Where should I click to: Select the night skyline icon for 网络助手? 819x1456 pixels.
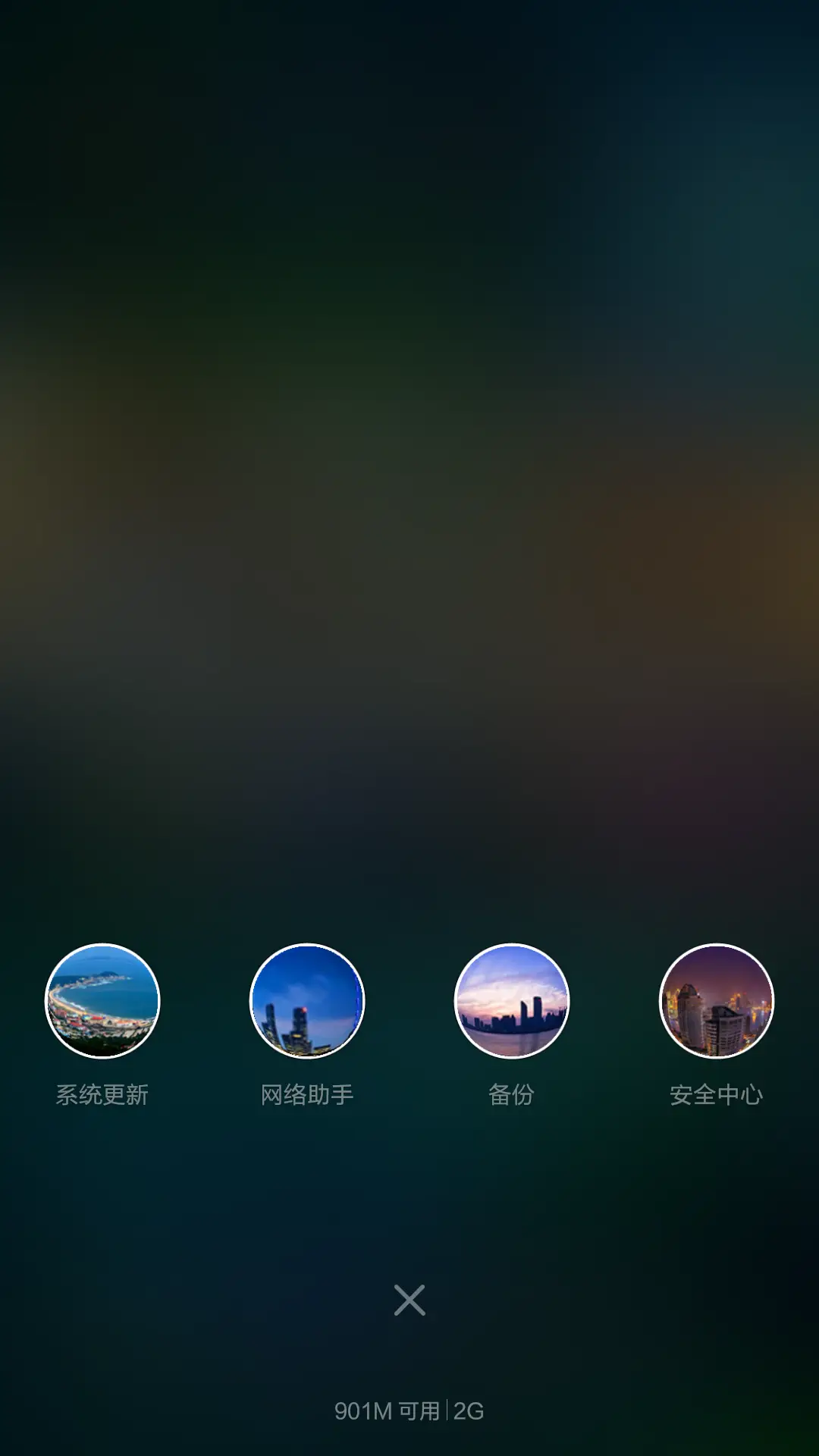click(308, 1001)
